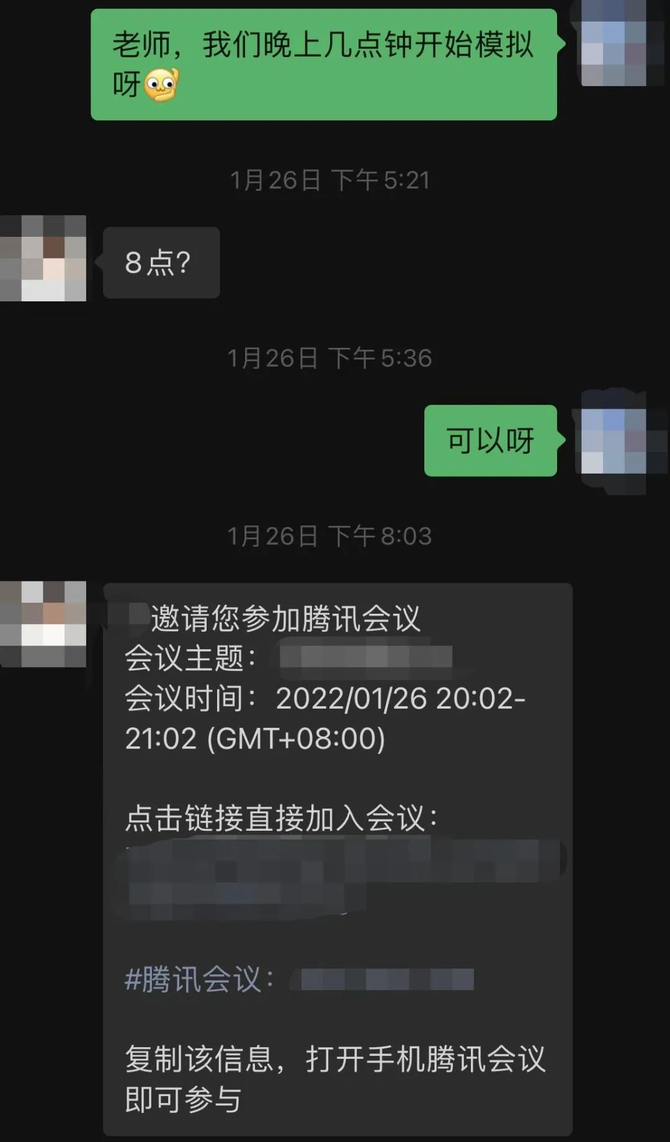View the profile avatar beside the 腾讯会议 invitation
This screenshot has height=1142, width=670.
pyautogui.click(x=42, y=624)
